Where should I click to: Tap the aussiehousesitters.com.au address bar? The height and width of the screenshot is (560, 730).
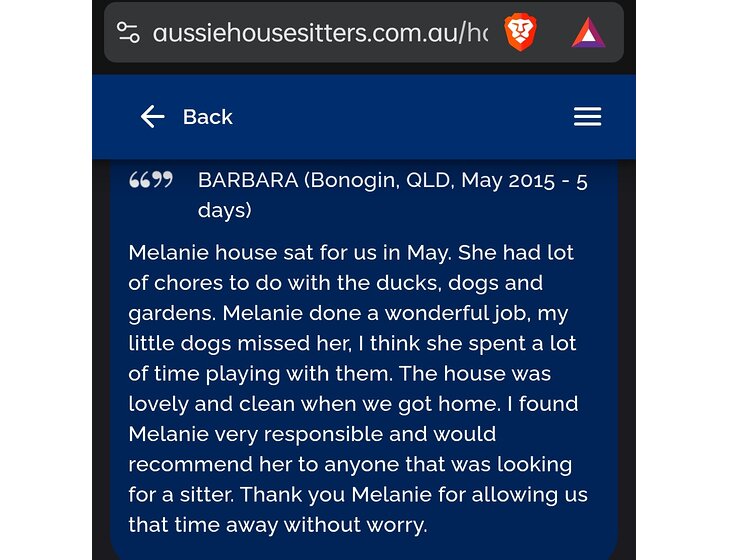[320, 33]
